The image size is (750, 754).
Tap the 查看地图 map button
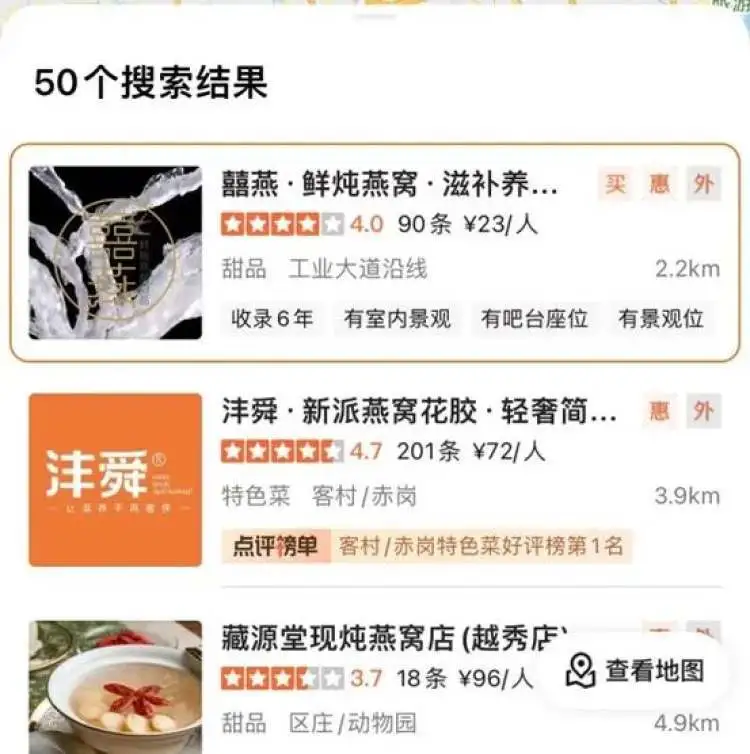(x=635, y=671)
